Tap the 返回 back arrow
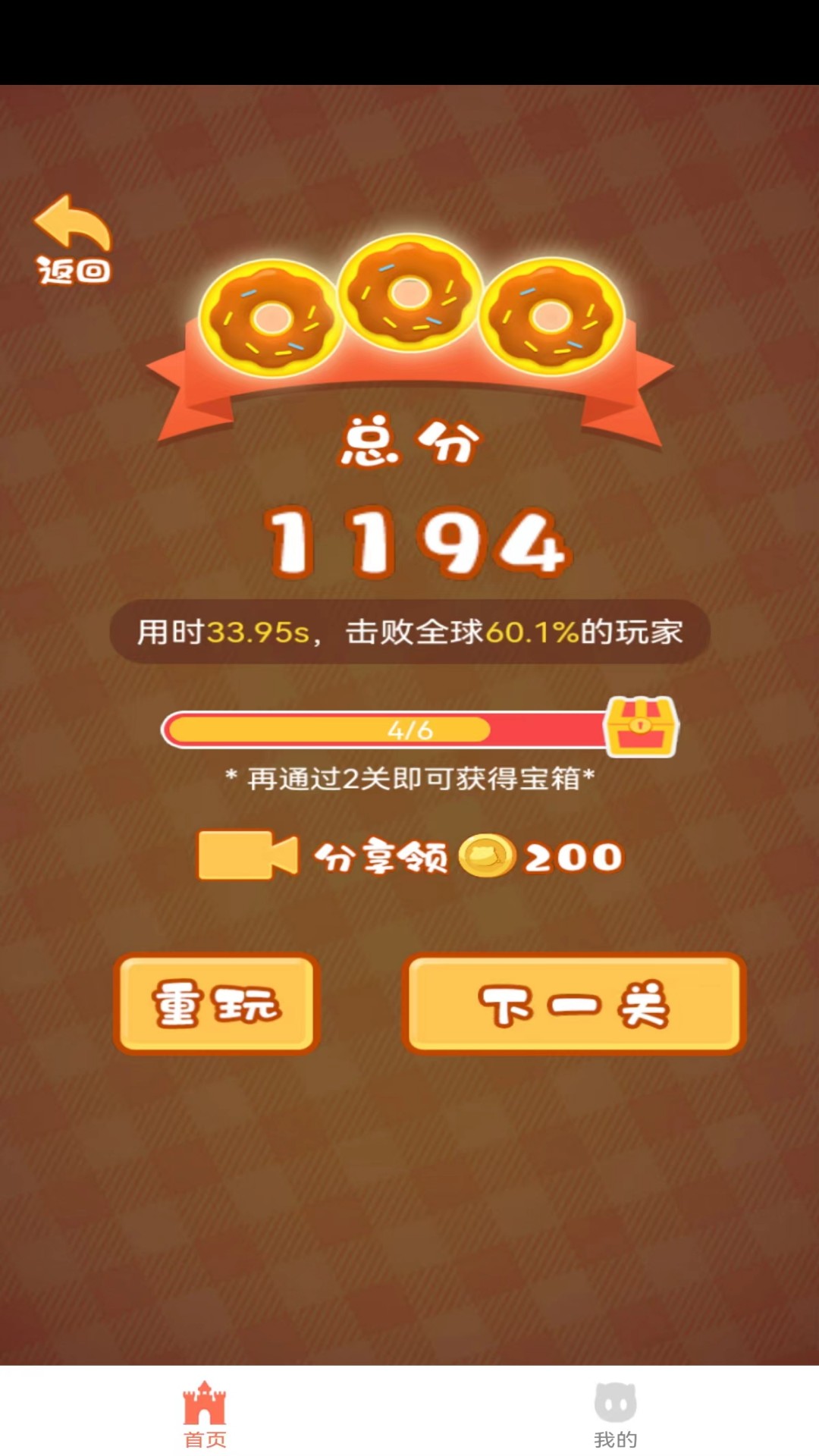819x1456 pixels. click(73, 239)
